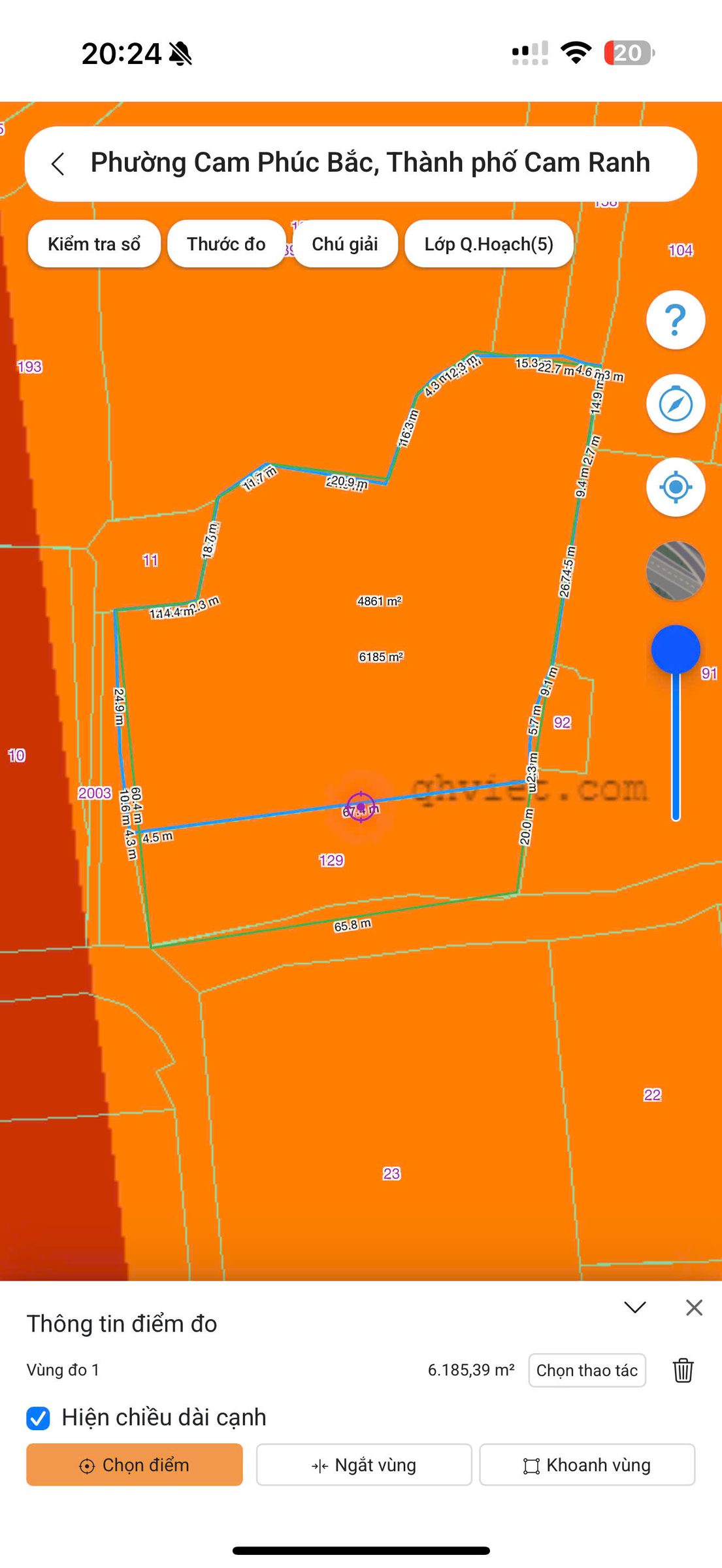Viewport: 722px width, 1568px height.
Task: Tap the Ngắt vùng button
Action: point(364,1465)
